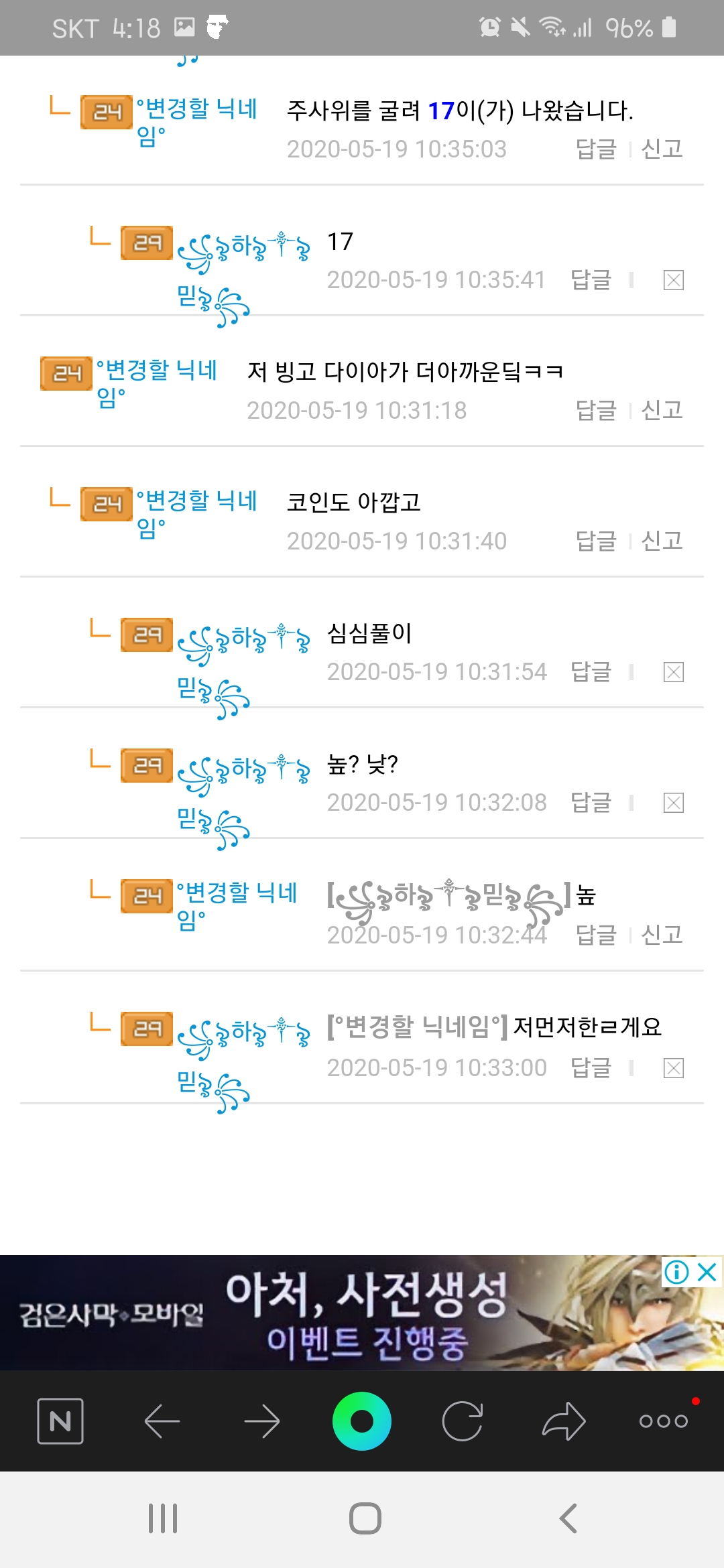Delete the '17' comment with the X icon
724x1568 pixels.
[x=673, y=280]
